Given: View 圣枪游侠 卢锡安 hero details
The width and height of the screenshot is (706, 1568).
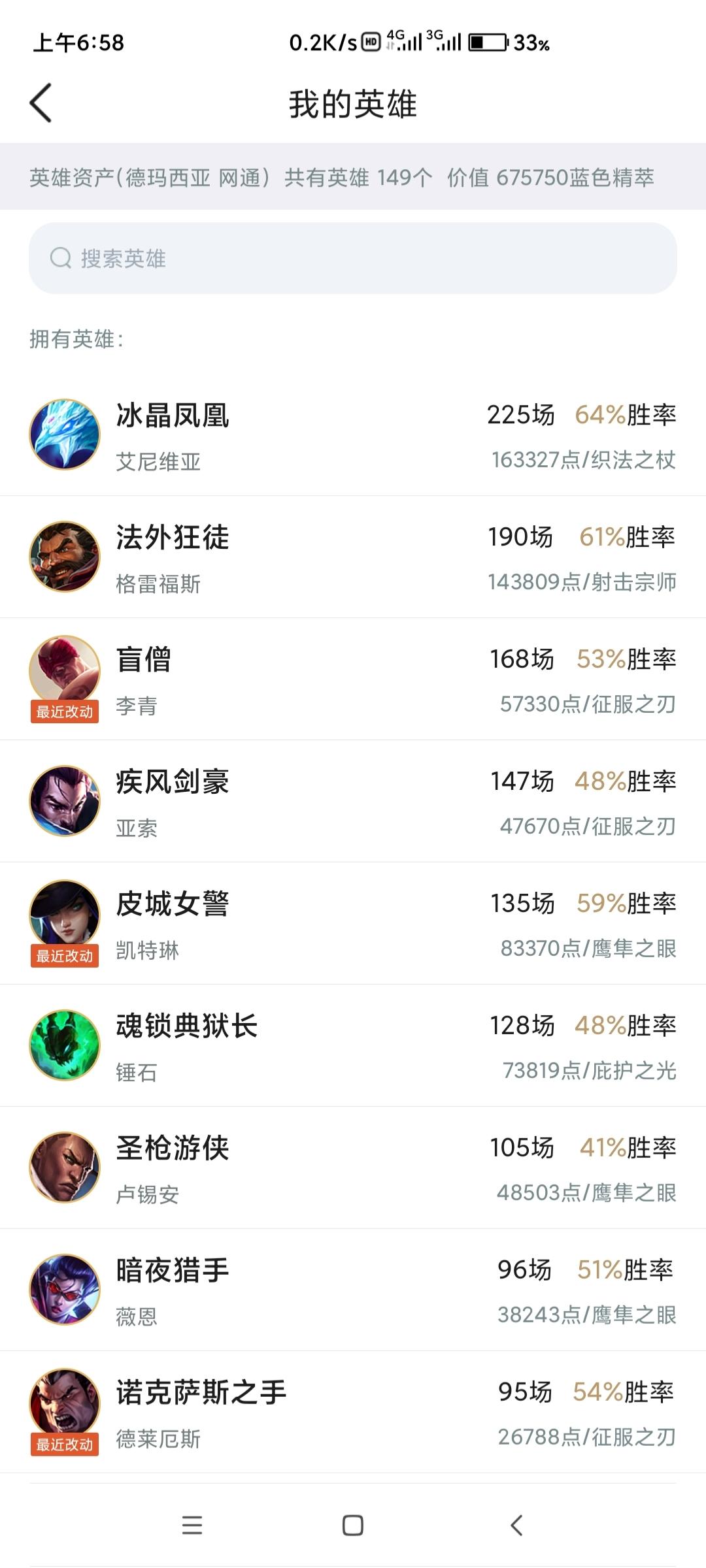Looking at the screenshot, I should 353,1168.
